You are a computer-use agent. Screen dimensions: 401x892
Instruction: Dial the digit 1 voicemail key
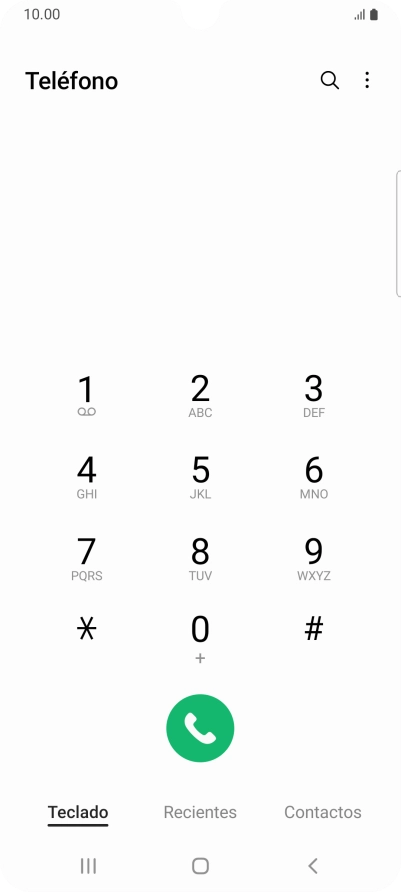coord(86,397)
